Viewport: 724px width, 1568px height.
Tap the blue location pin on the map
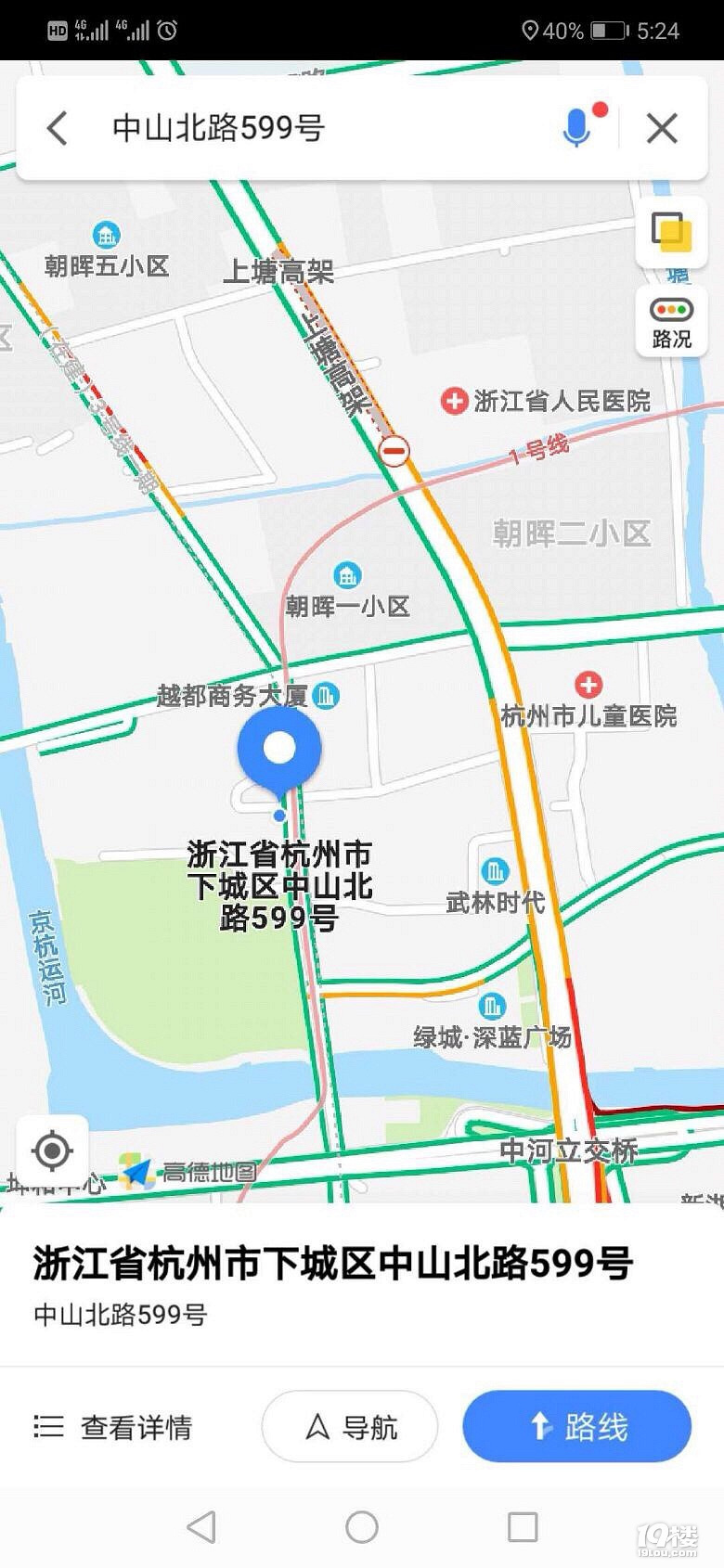point(279,749)
